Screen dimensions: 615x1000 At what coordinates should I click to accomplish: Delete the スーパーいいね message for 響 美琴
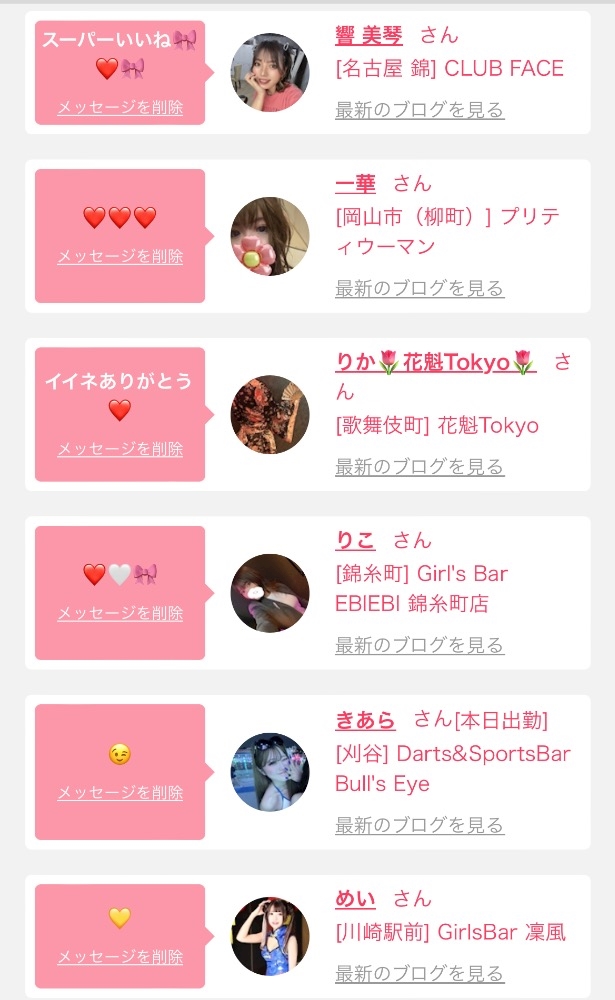tap(120, 107)
